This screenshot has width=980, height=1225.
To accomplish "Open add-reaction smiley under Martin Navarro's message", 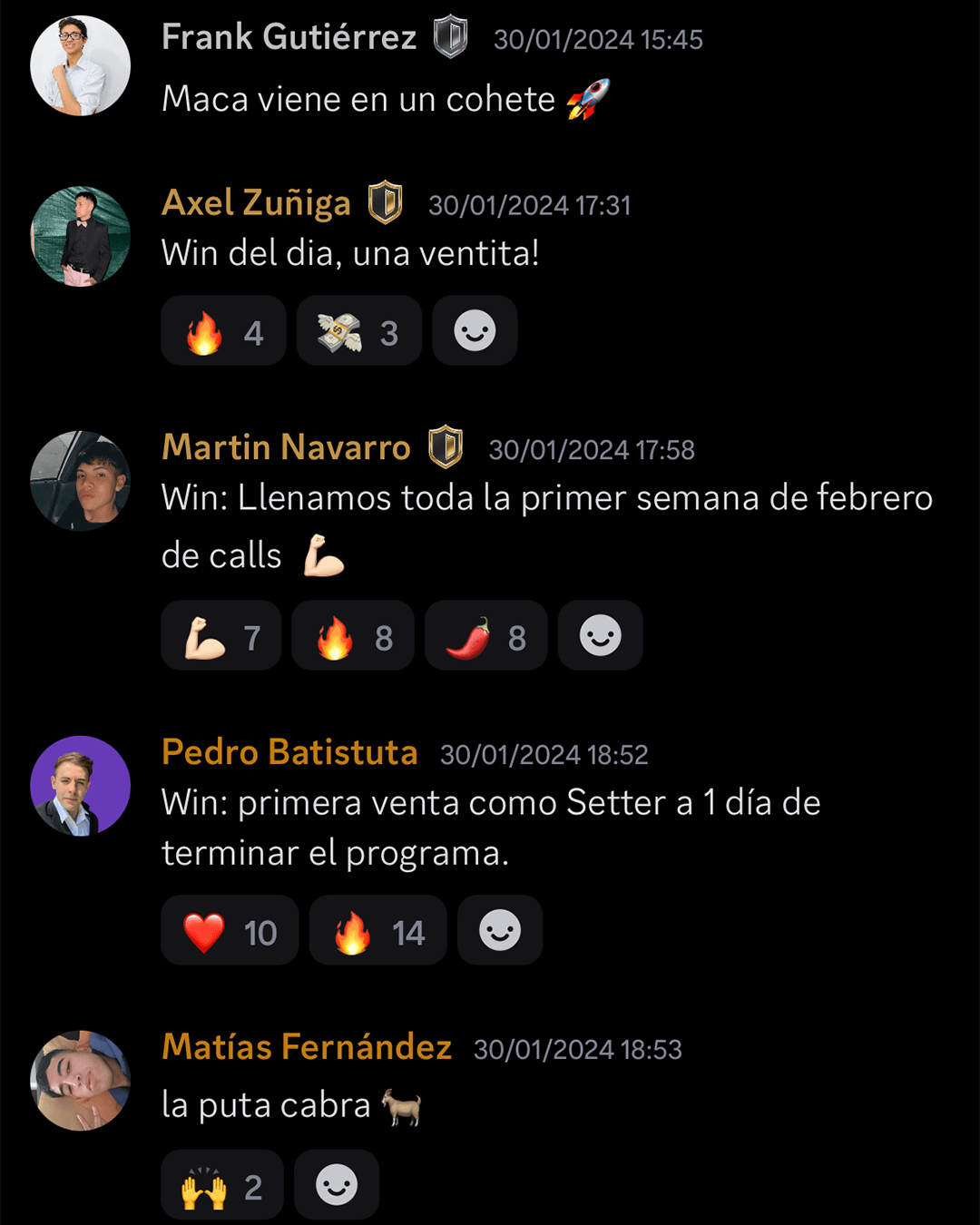I will (x=600, y=636).
